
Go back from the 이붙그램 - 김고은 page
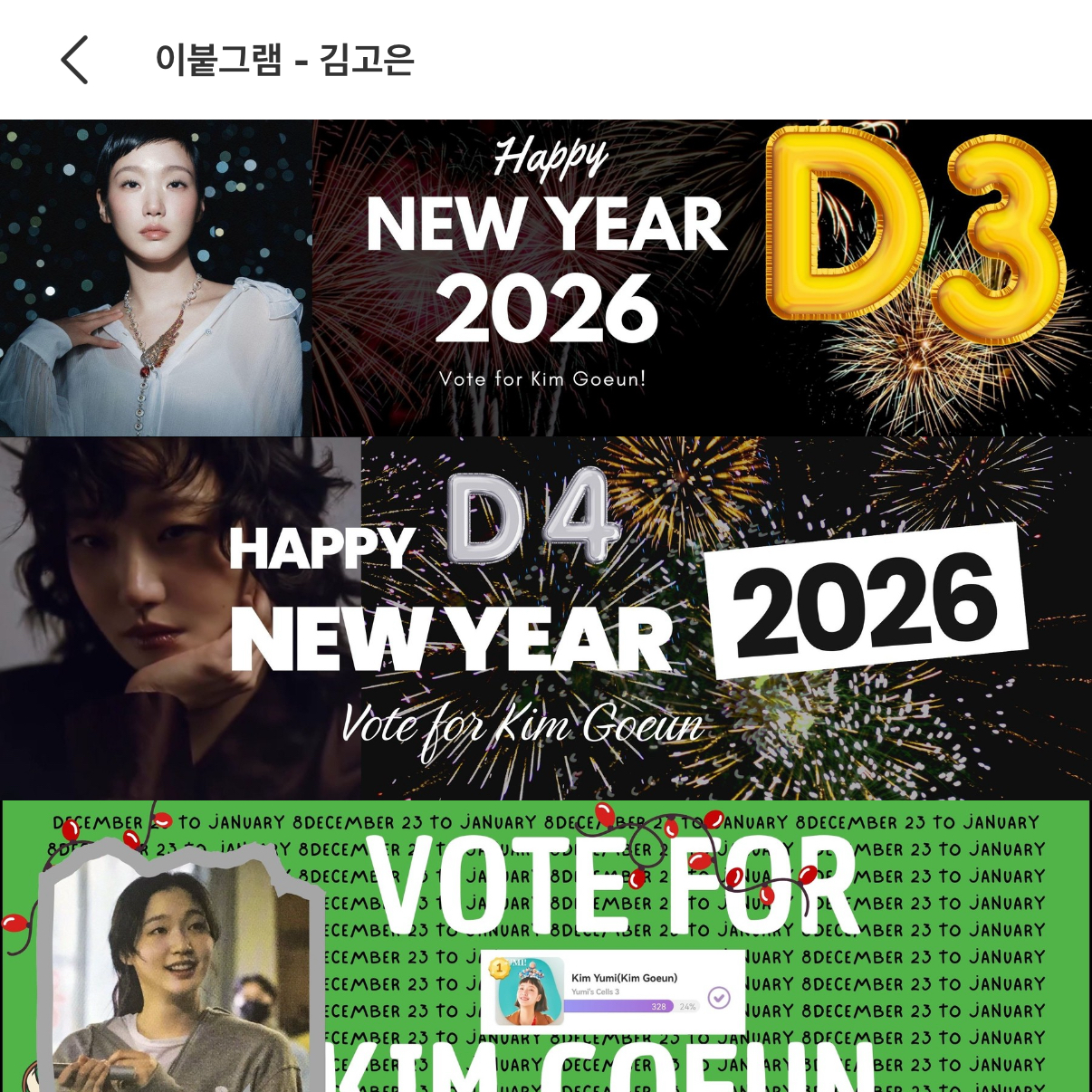tap(75, 60)
